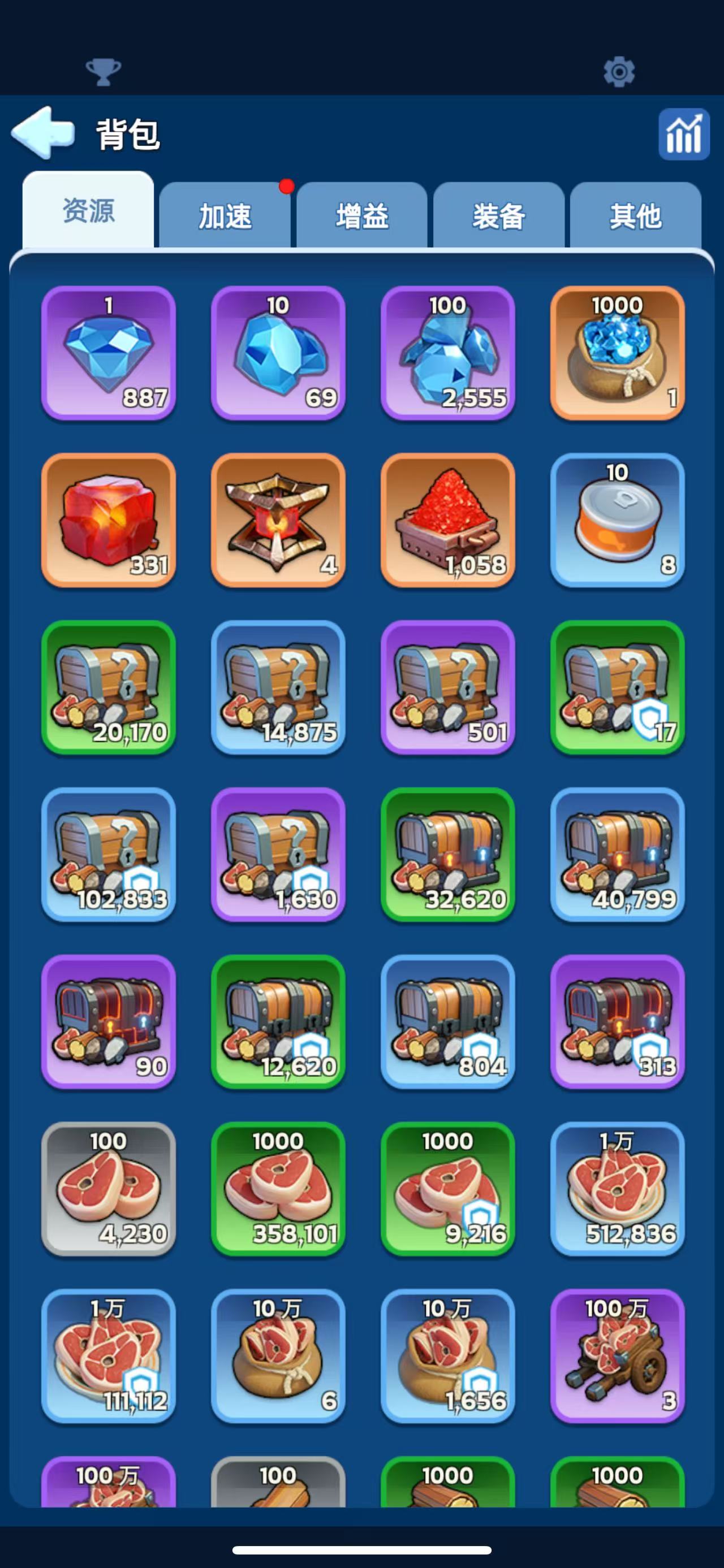Image resolution: width=724 pixels, height=1568 pixels.
Task: Tap the red ore cart with 1,058
Action: pos(447,520)
